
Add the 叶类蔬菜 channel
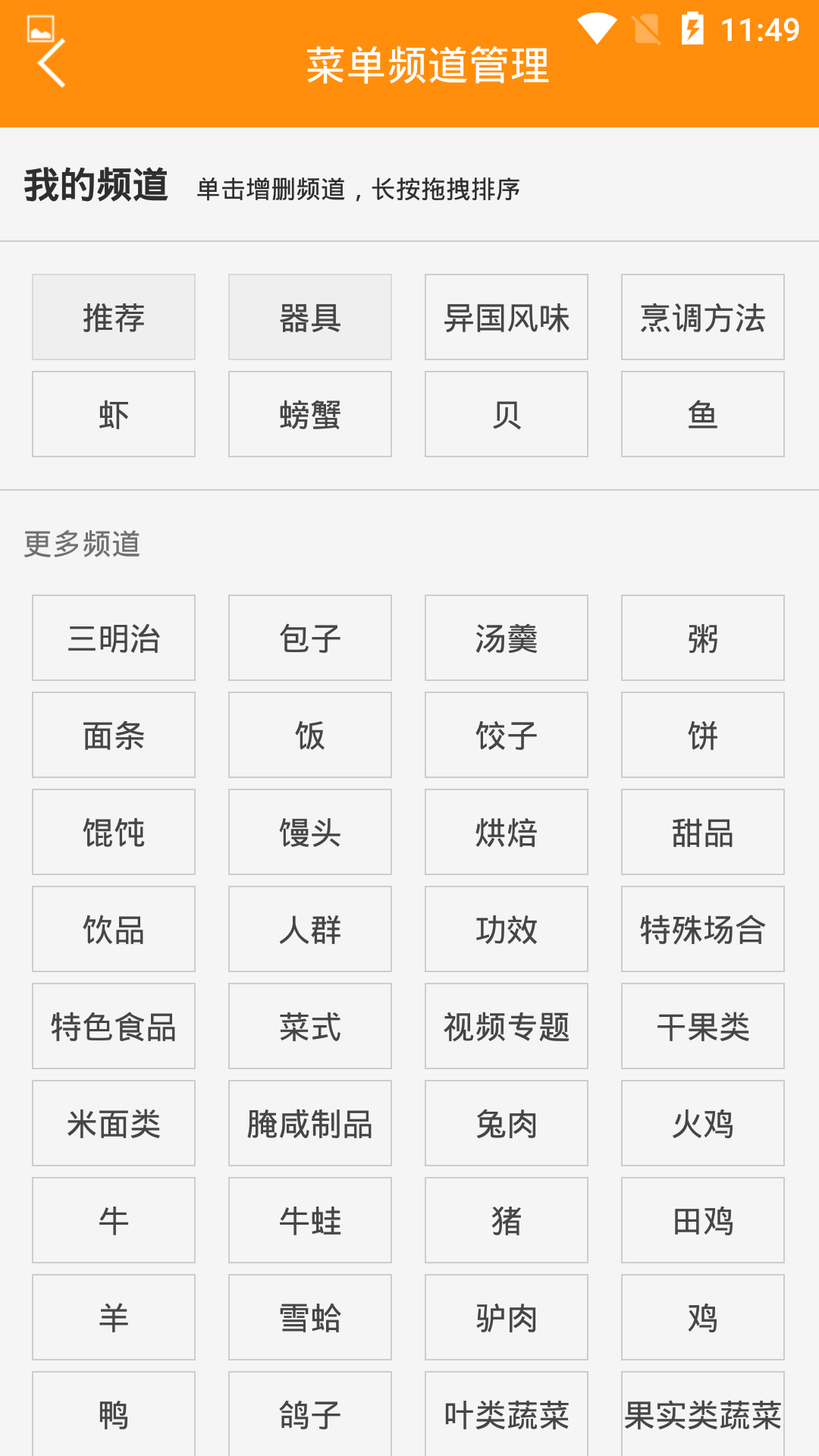coord(506,1414)
